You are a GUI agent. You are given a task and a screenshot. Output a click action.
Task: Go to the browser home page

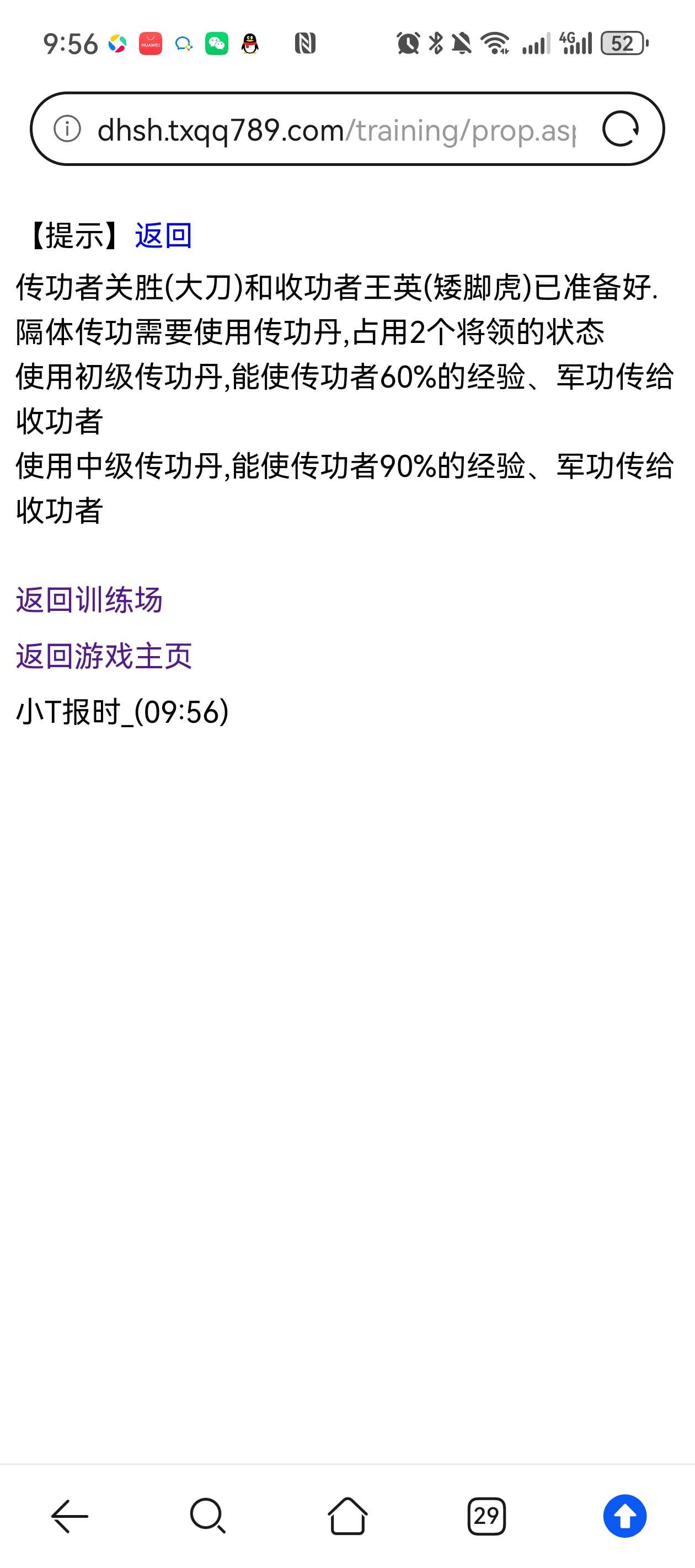click(x=347, y=1516)
